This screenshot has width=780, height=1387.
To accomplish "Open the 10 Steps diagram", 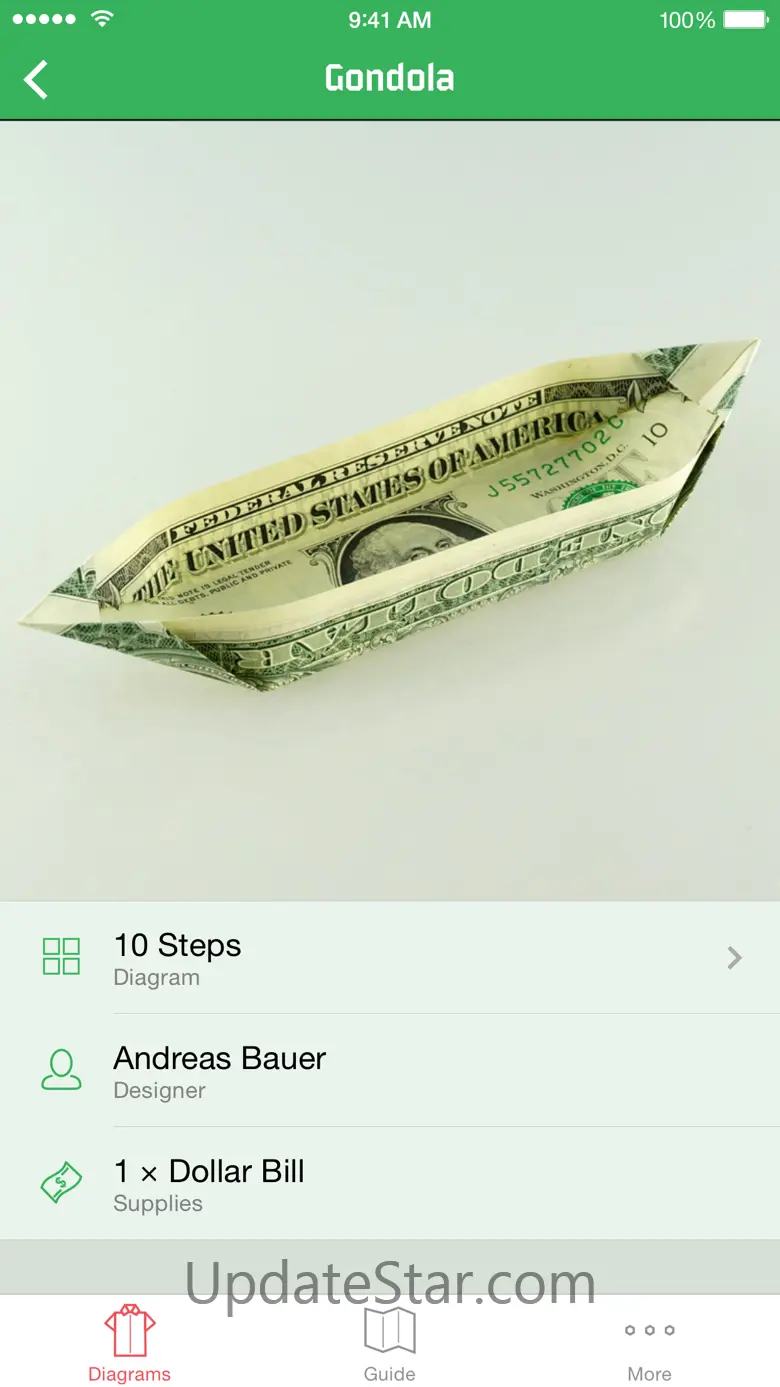I will (x=389, y=958).
